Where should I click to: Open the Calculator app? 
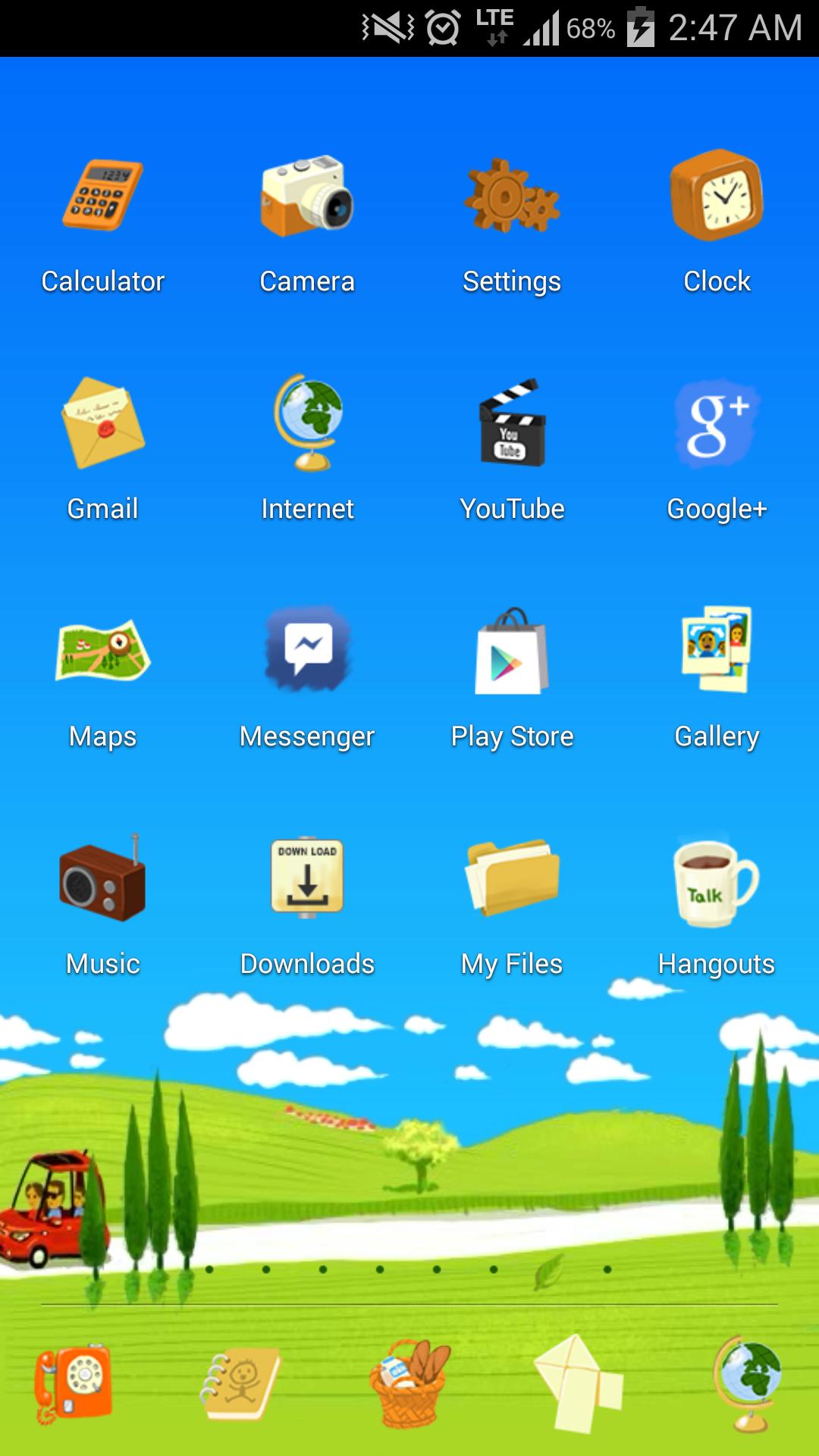tap(102, 197)
